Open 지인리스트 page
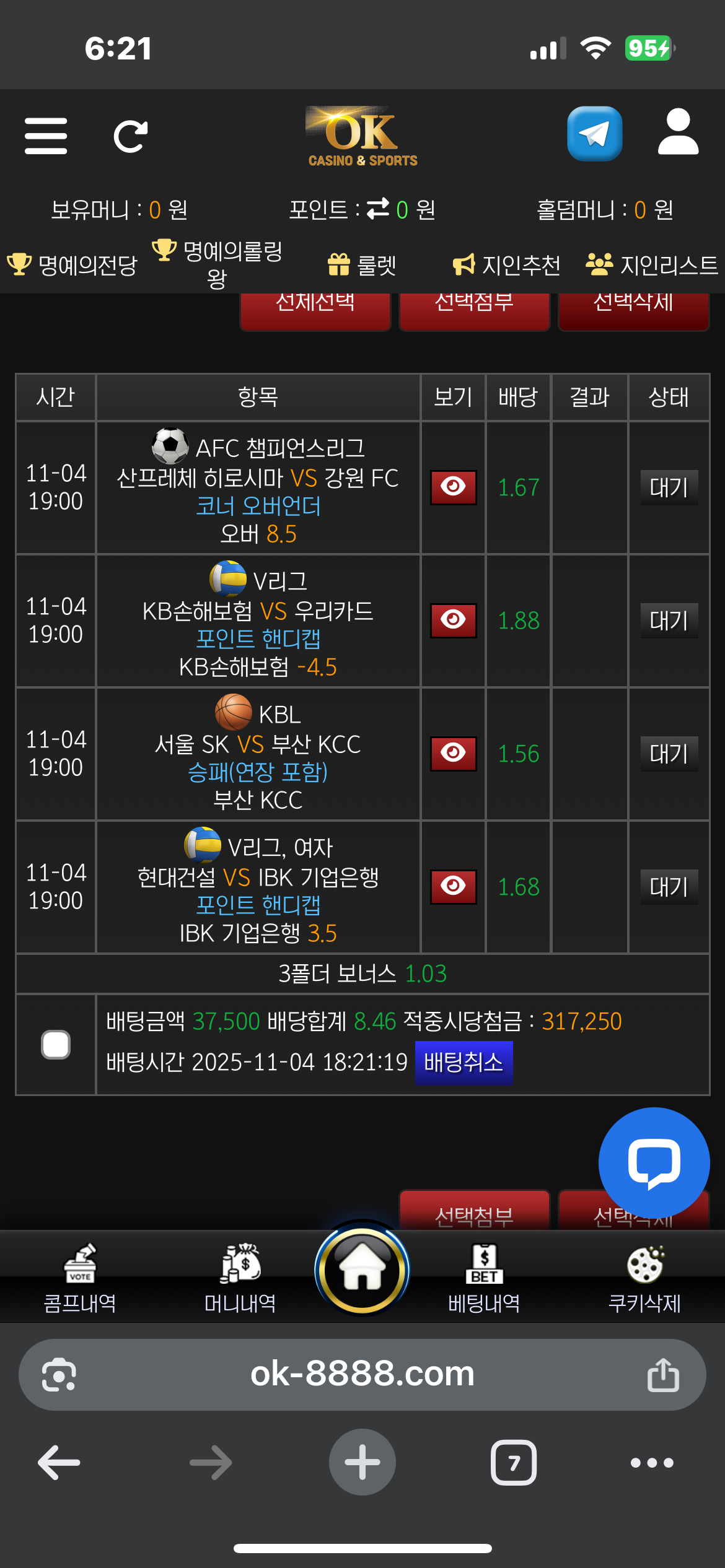This screenshot has height=1568, width=725. click(652, 265)
